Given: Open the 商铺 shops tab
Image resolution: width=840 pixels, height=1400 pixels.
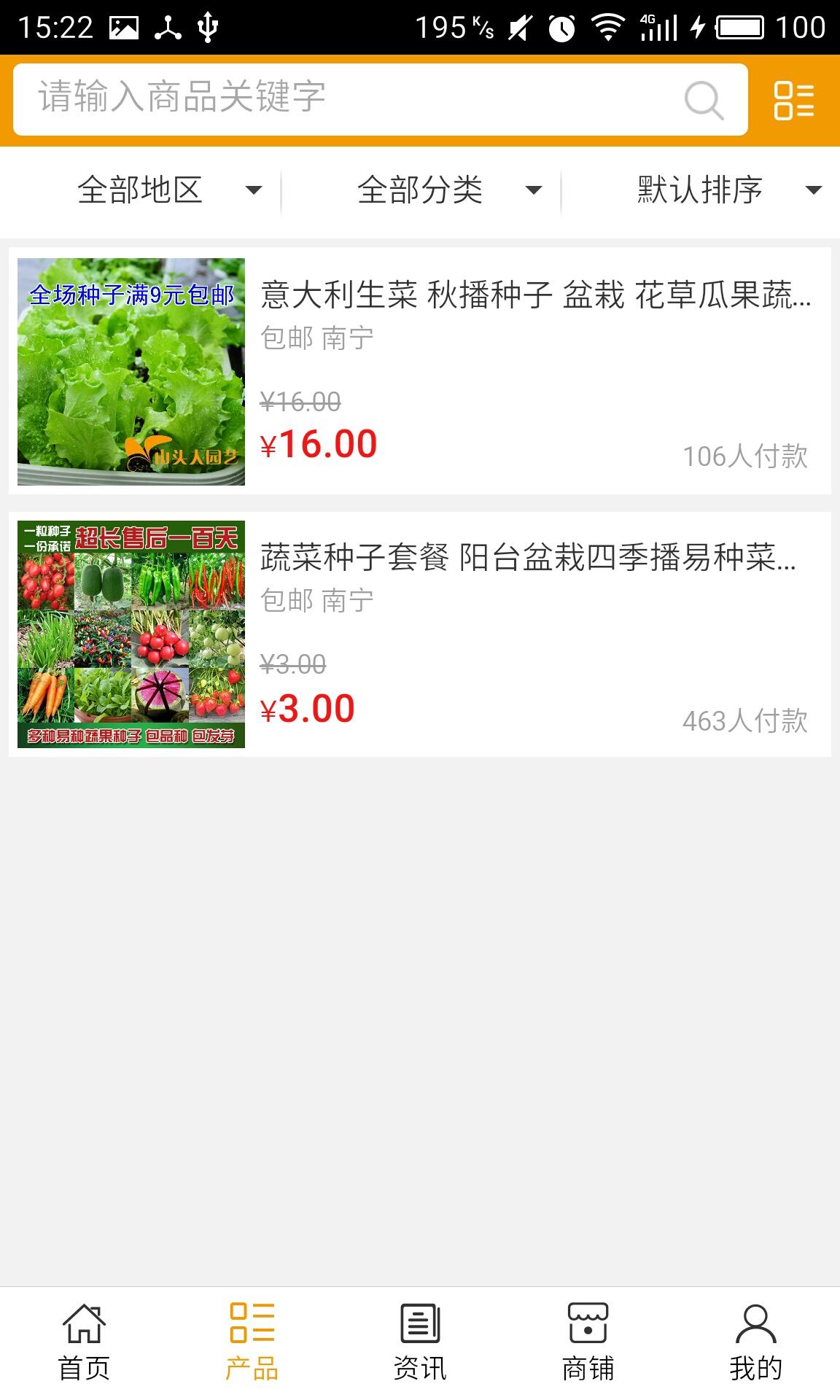Looking at the screenshot, I should click(588, 1343).
